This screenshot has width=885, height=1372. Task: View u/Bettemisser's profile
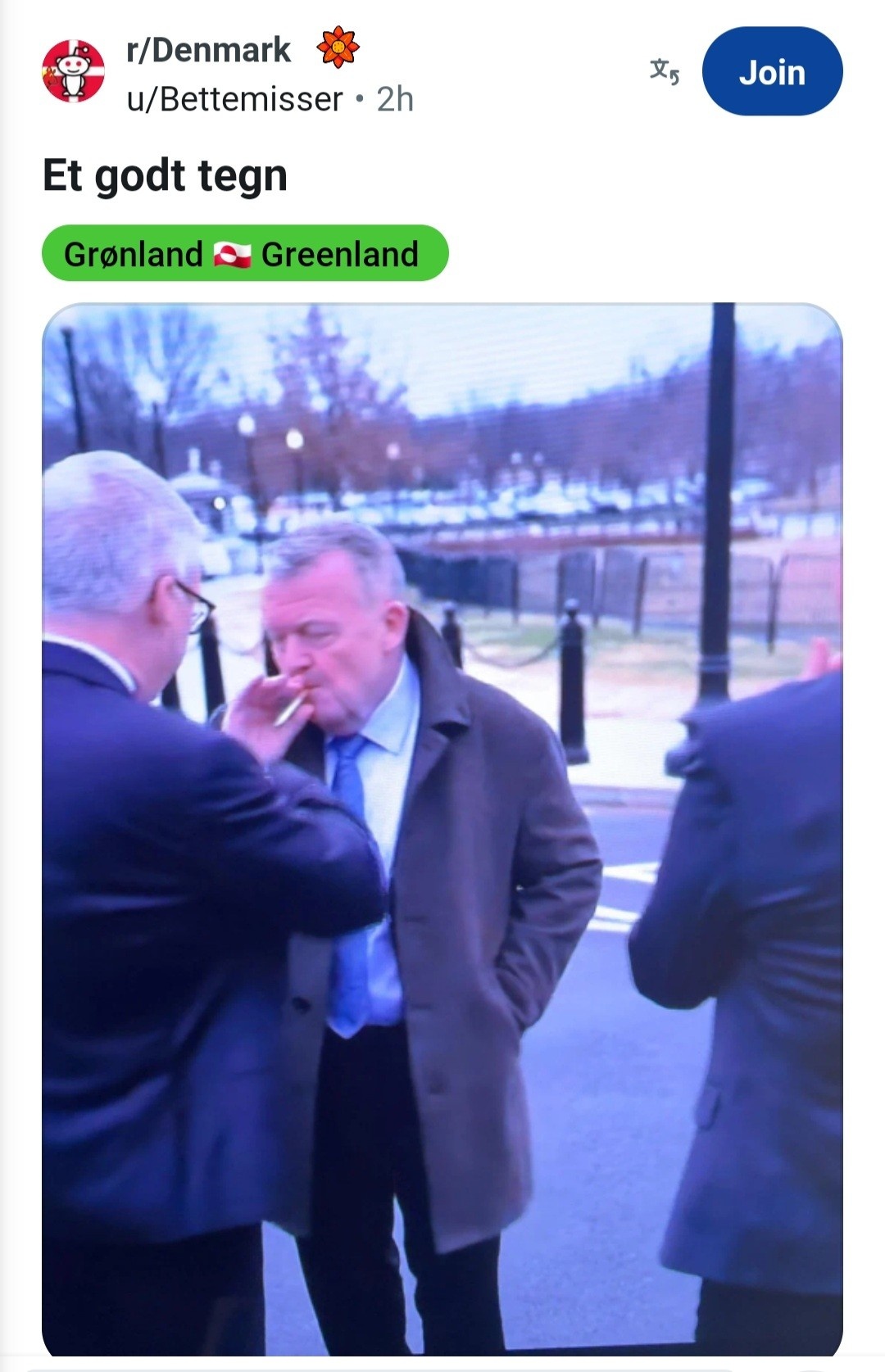coord(234,100)
